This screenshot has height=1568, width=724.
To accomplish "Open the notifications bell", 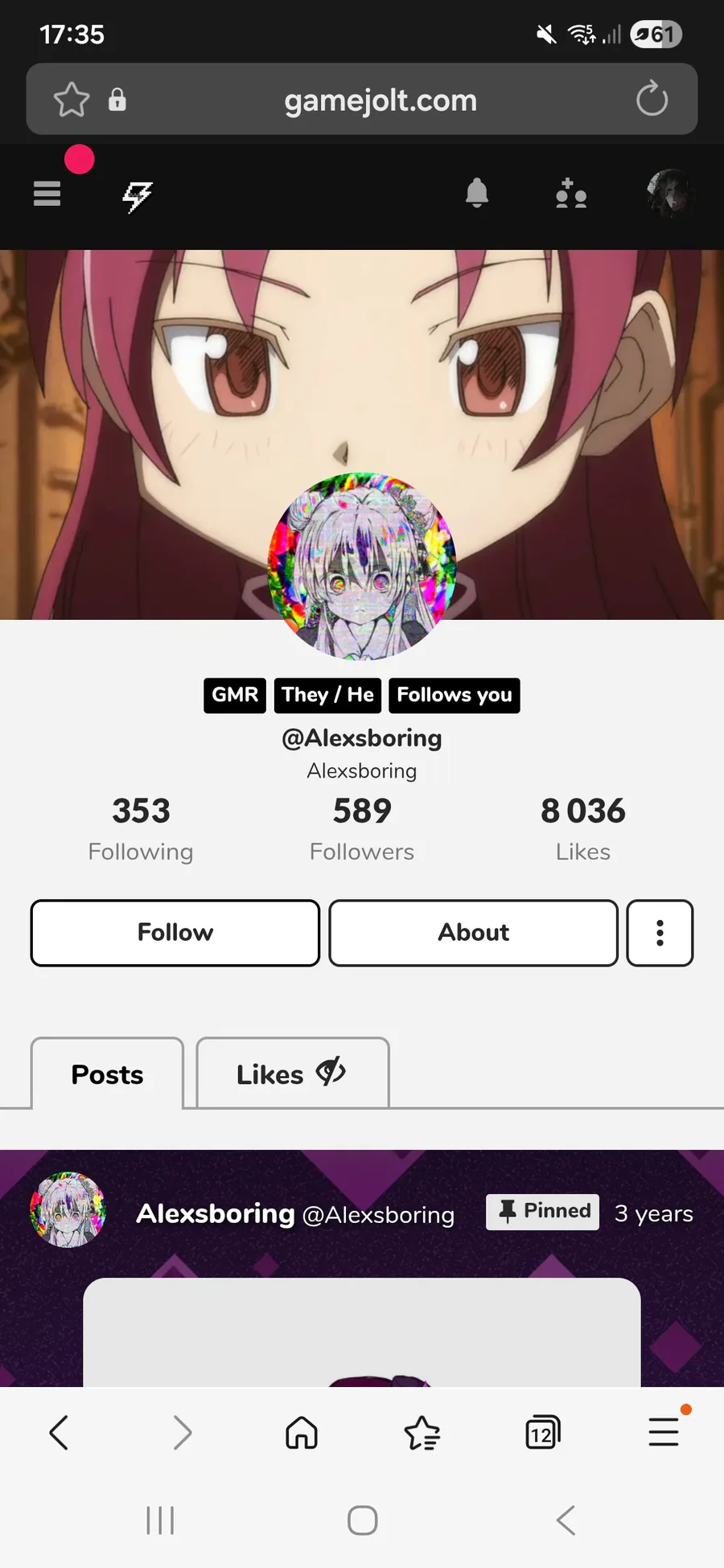I will [477, 194].
